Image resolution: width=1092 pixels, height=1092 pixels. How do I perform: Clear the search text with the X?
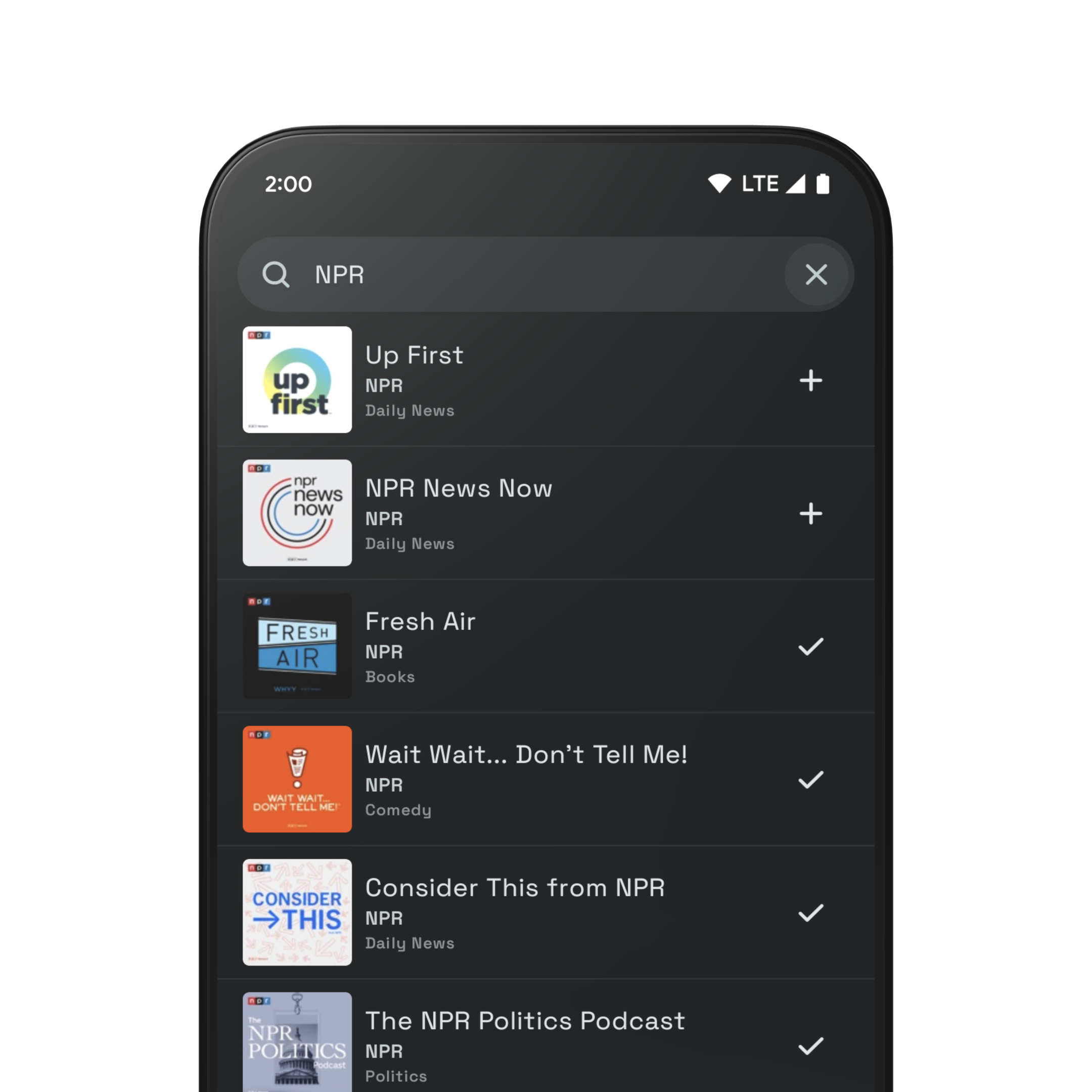815,275
